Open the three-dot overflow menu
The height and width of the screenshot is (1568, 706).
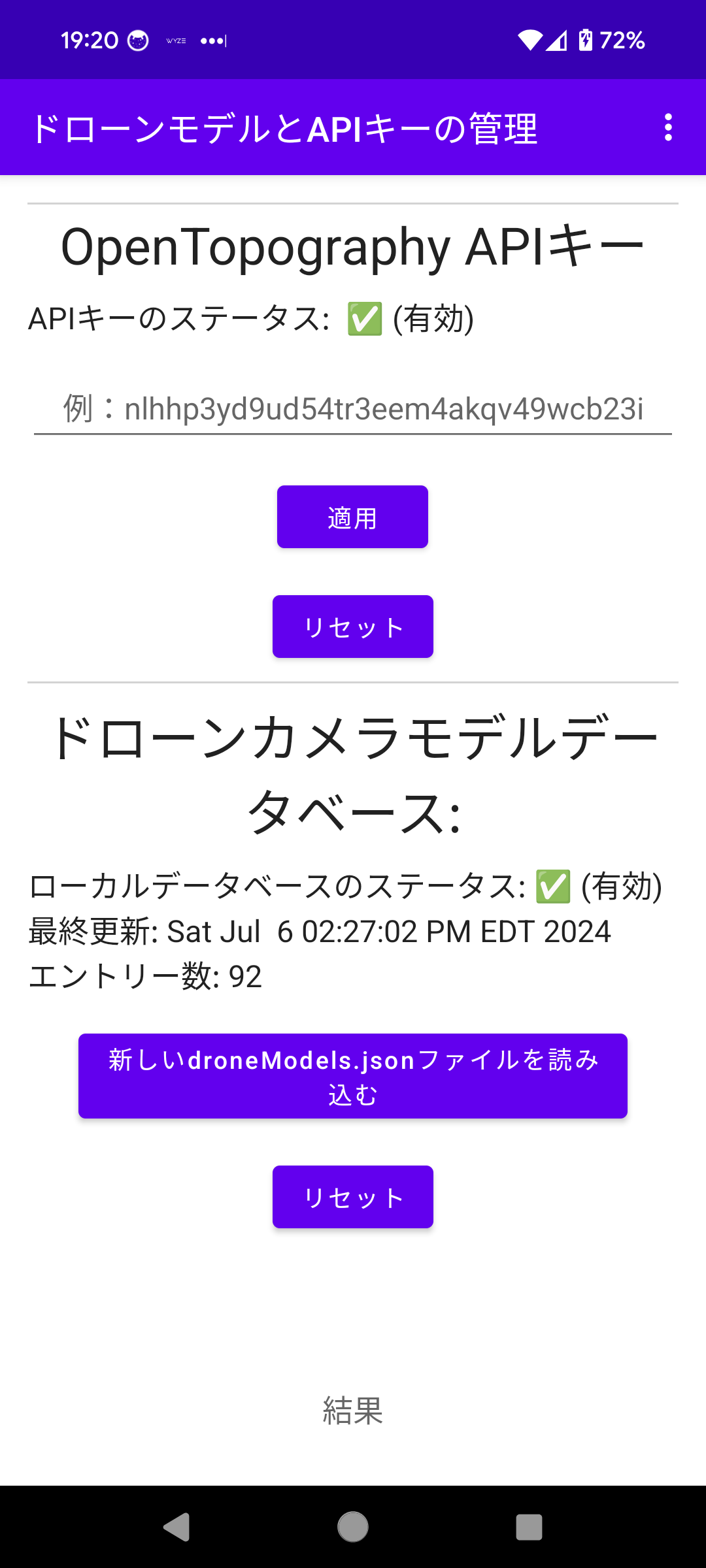[667, 127]
